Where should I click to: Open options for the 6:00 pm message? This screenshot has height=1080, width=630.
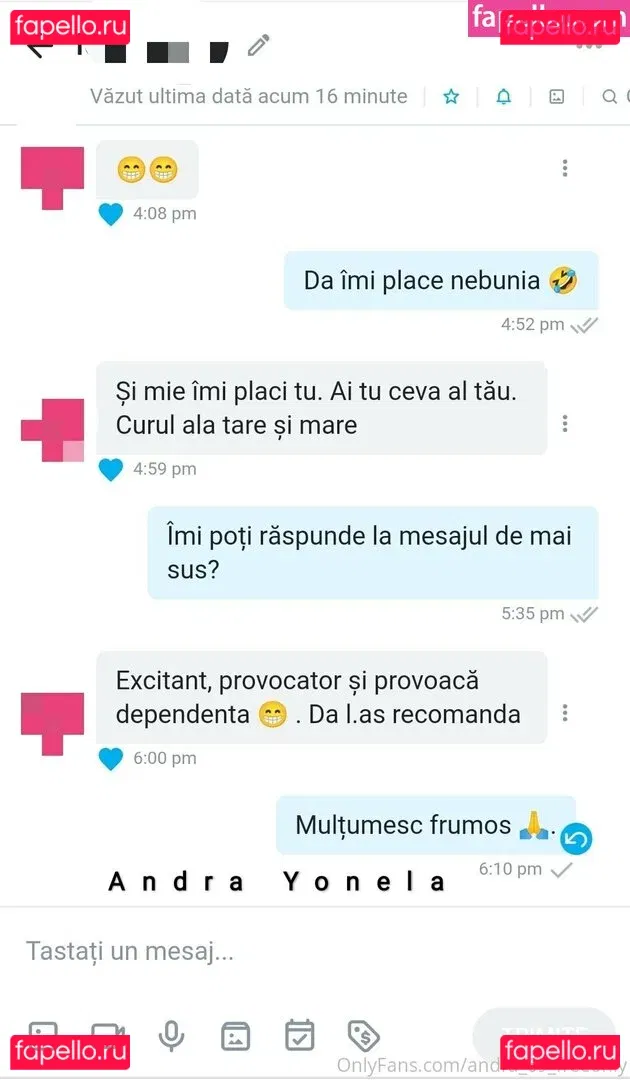point(565,713)
